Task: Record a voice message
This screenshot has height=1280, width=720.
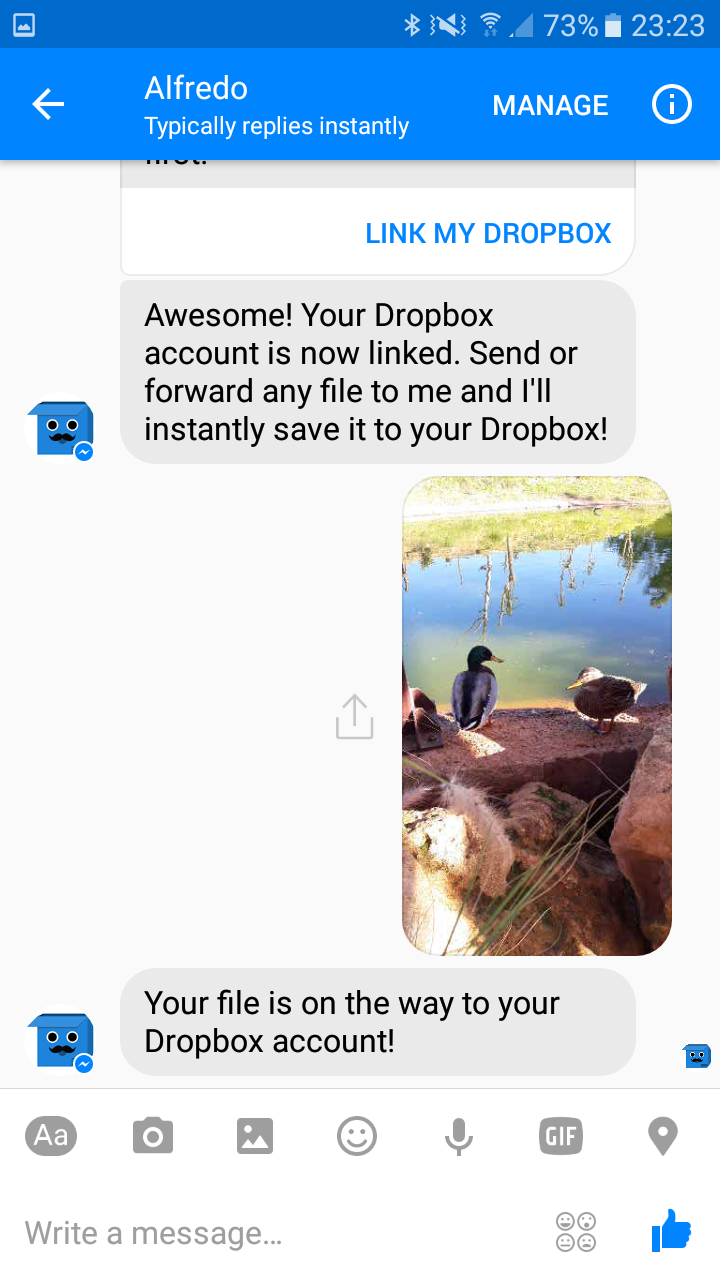Action: click(459, 1136)
